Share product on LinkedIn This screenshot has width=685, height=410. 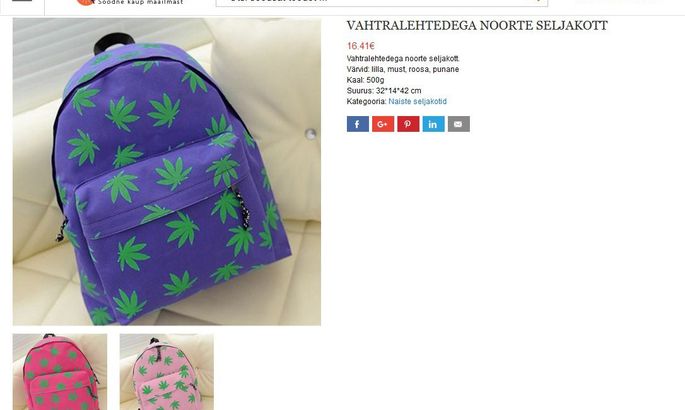click(433, 124)
